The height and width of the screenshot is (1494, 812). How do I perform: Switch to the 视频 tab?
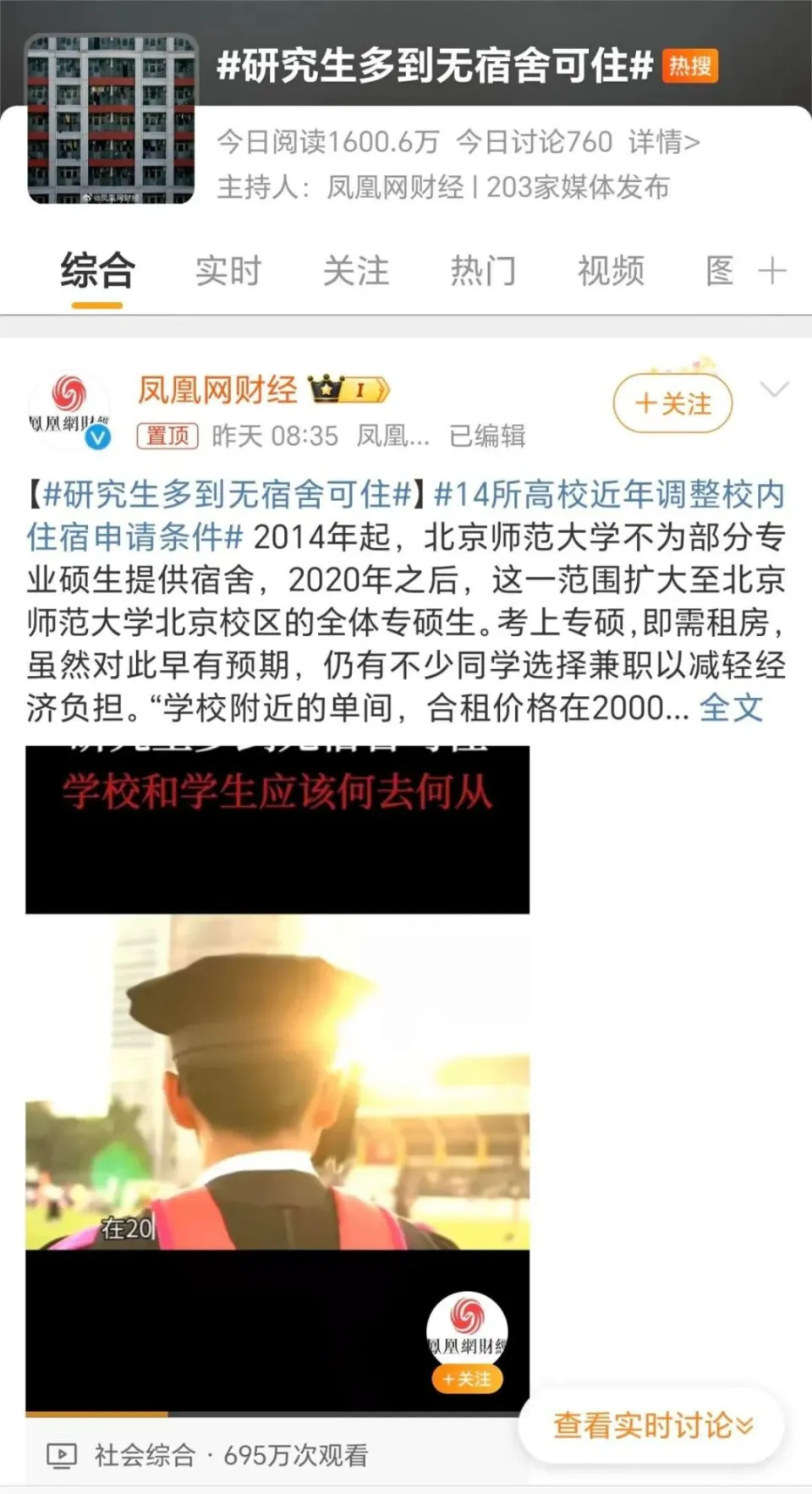610,272
